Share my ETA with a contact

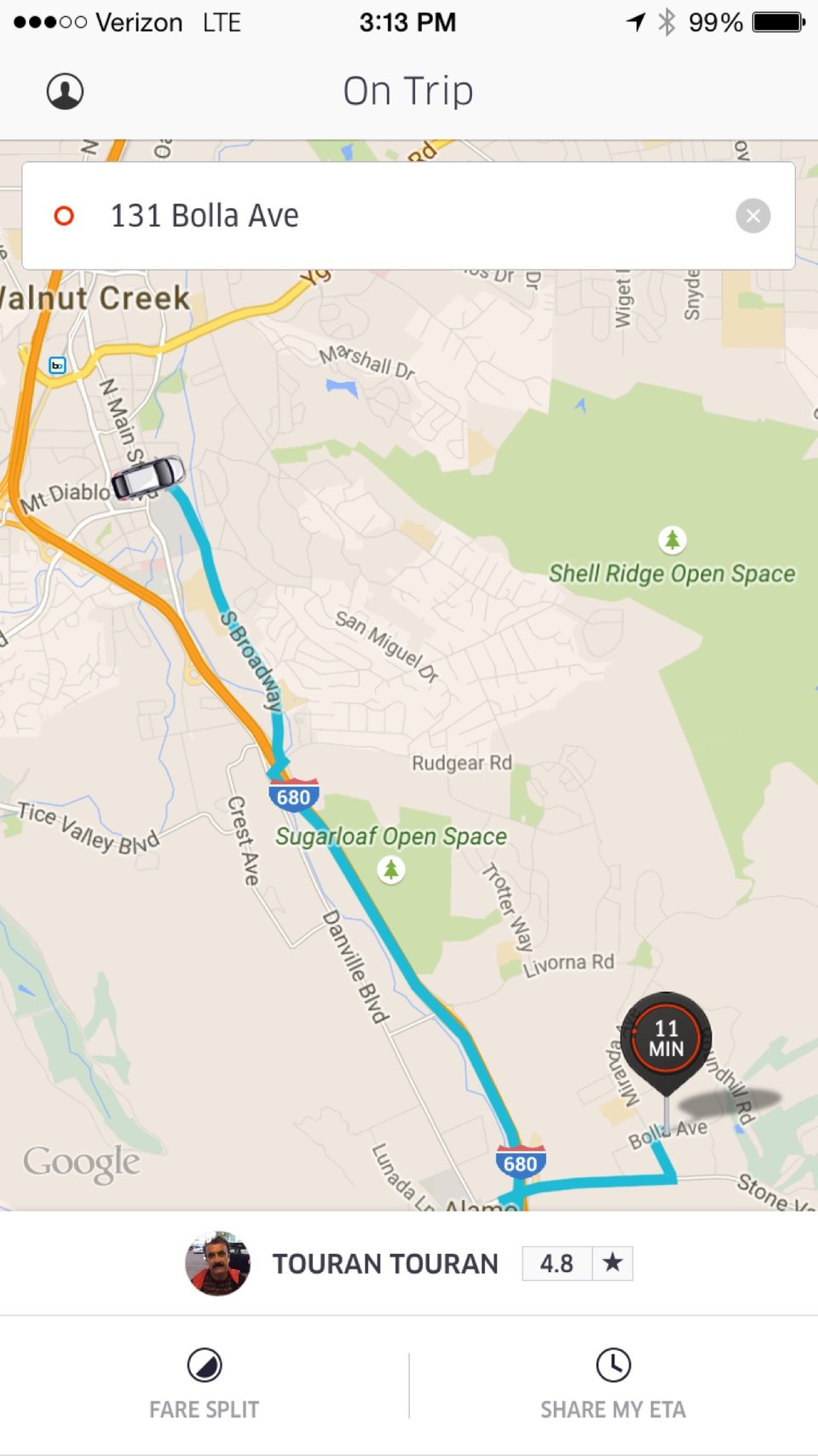click(613, 1384)
